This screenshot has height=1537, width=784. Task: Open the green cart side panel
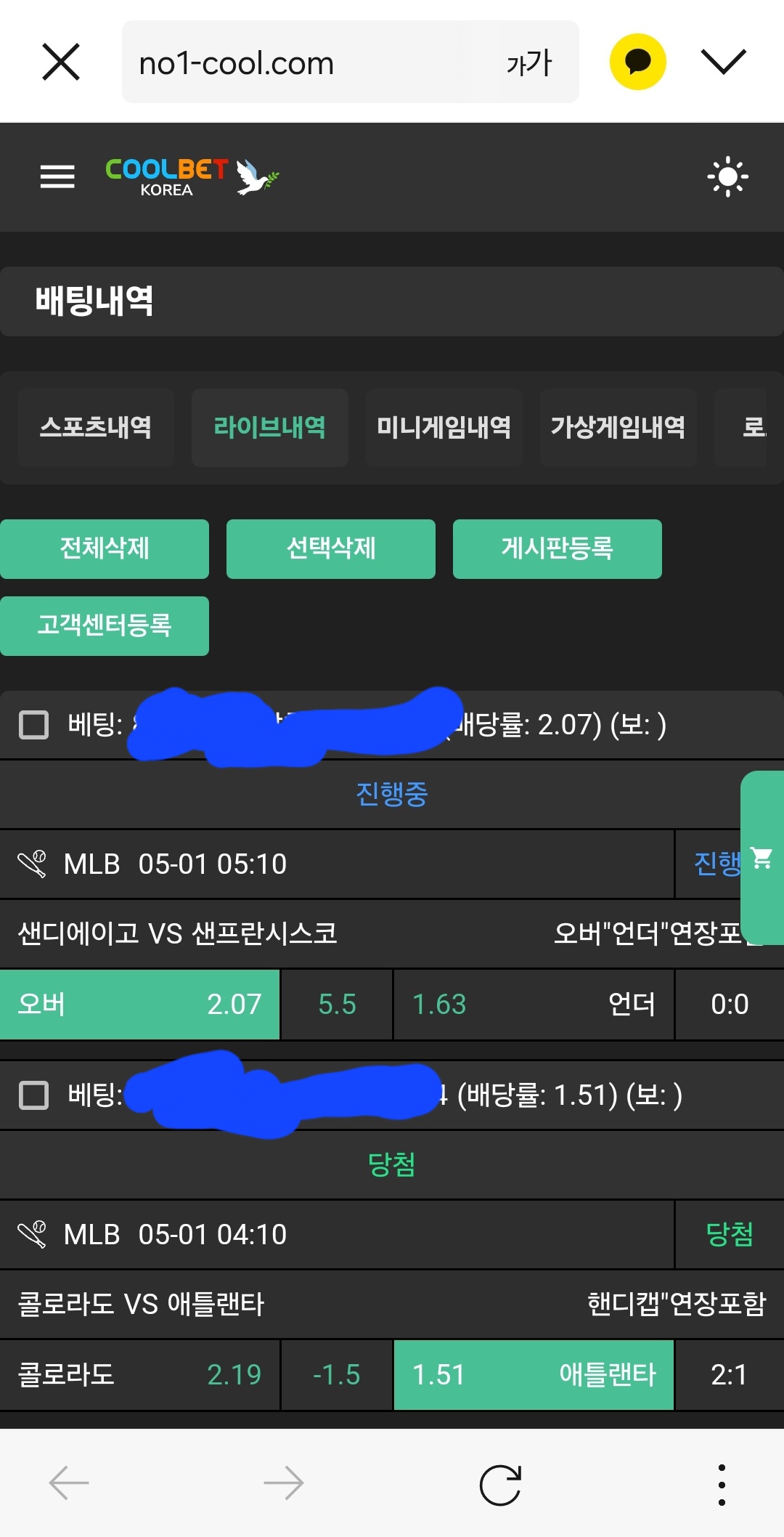pos(762,858)
